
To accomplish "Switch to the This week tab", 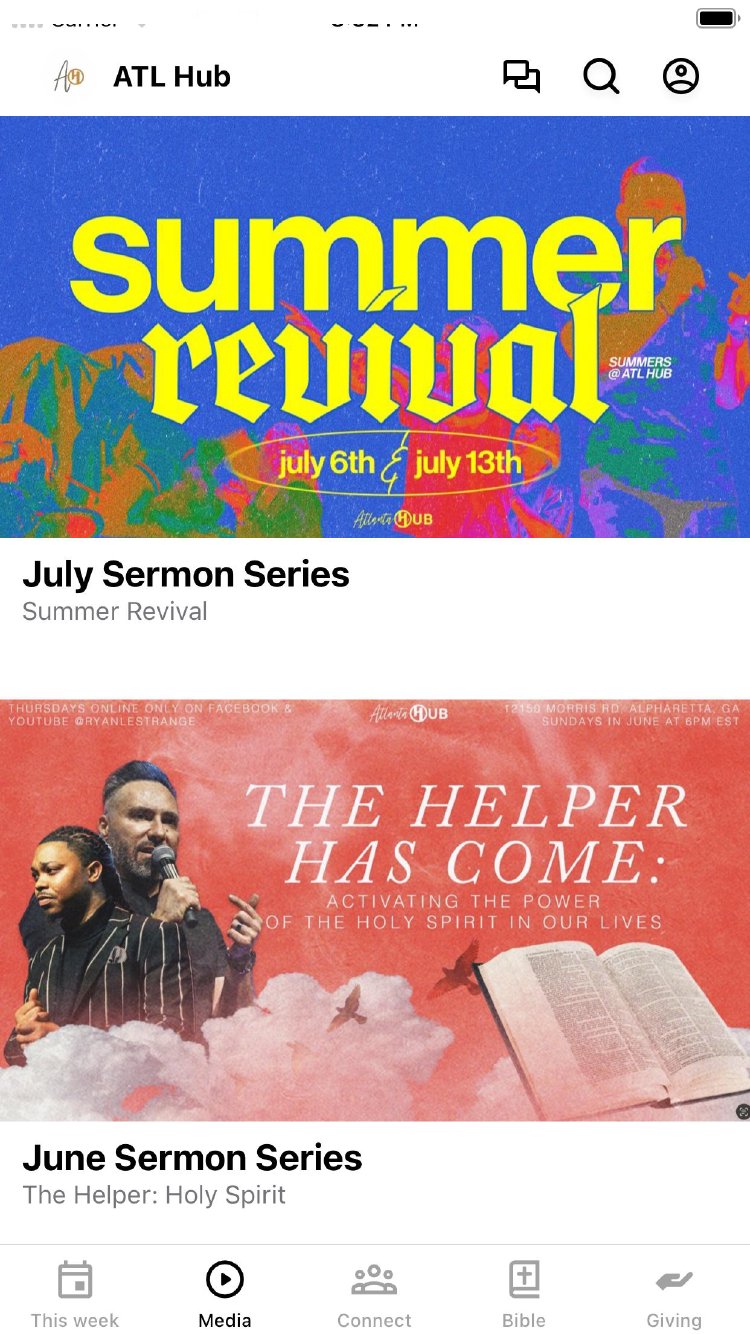I will pos(75,1294).
